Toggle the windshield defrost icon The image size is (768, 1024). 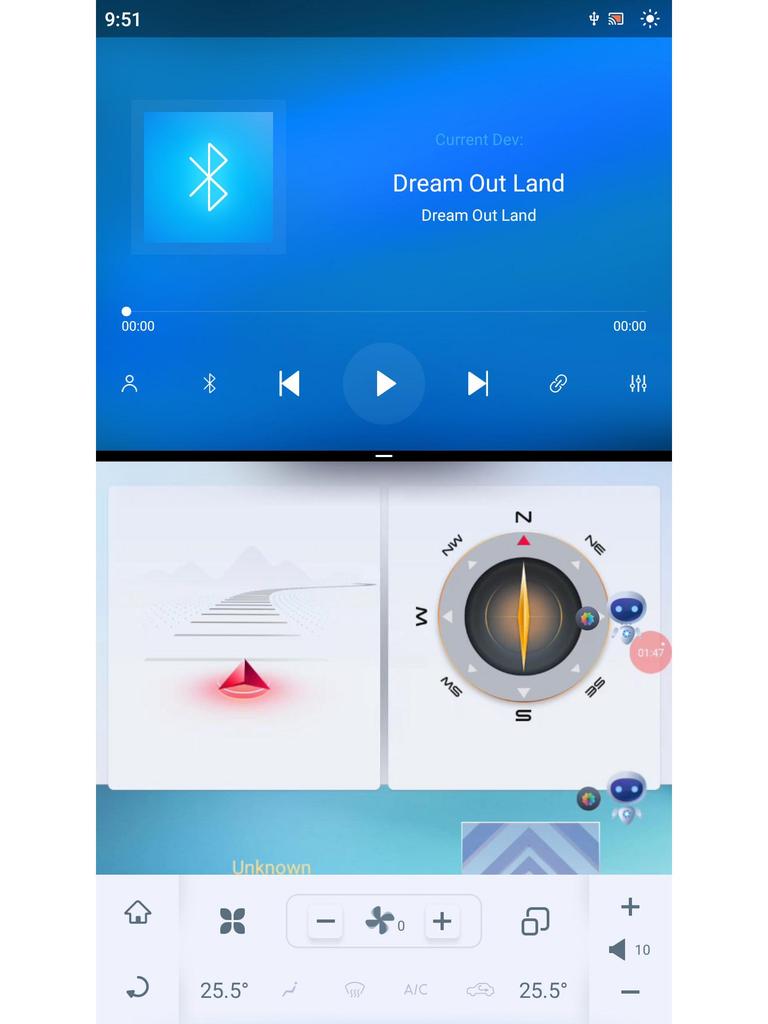354,990
